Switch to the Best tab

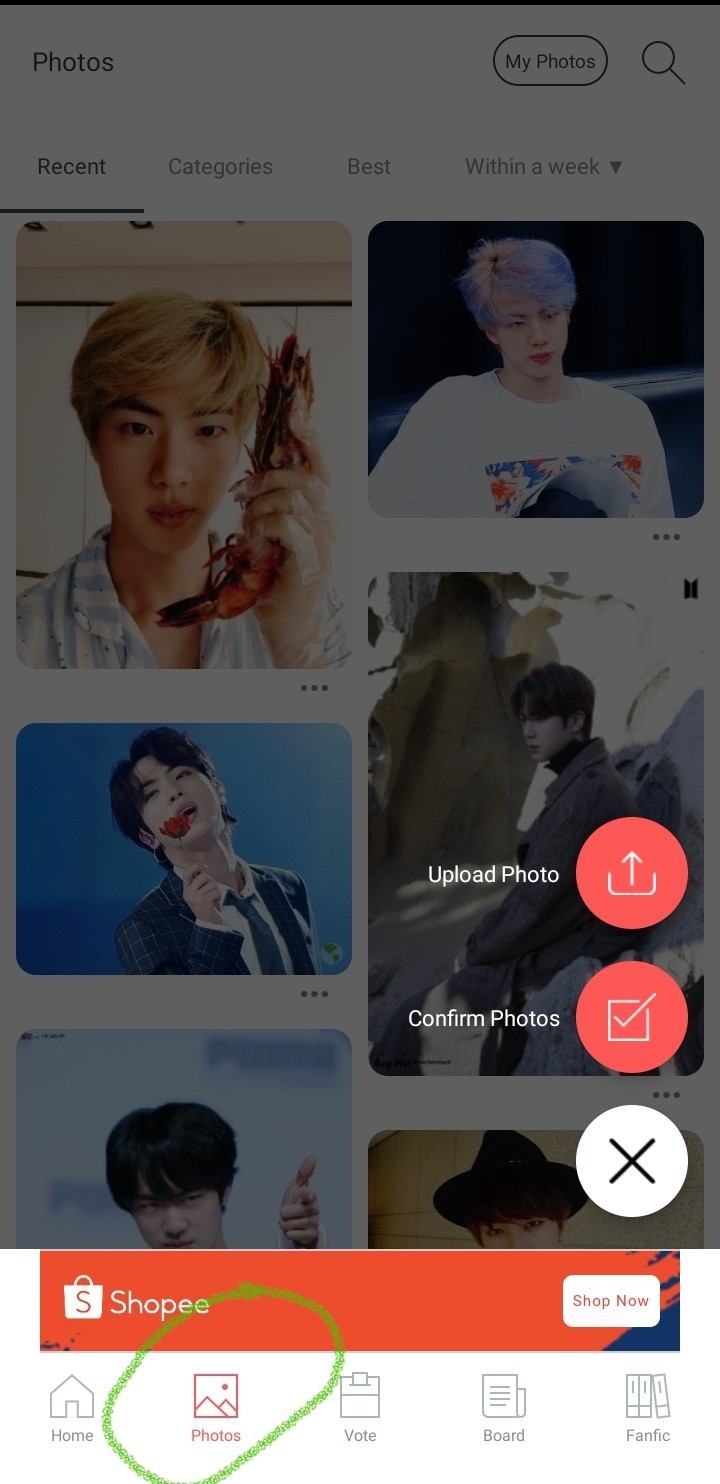pos(369,167)
